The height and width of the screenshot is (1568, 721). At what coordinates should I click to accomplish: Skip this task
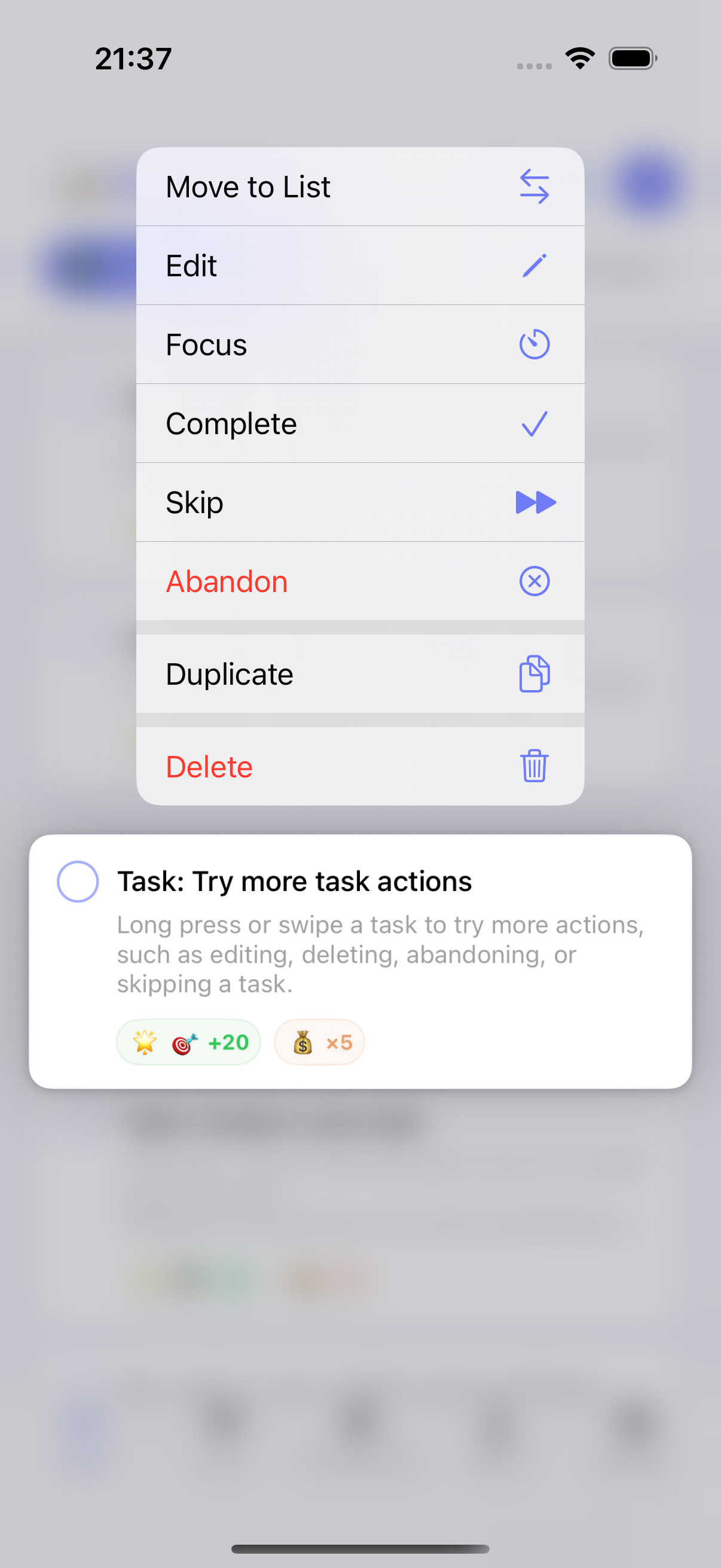(x=360, y=503)
